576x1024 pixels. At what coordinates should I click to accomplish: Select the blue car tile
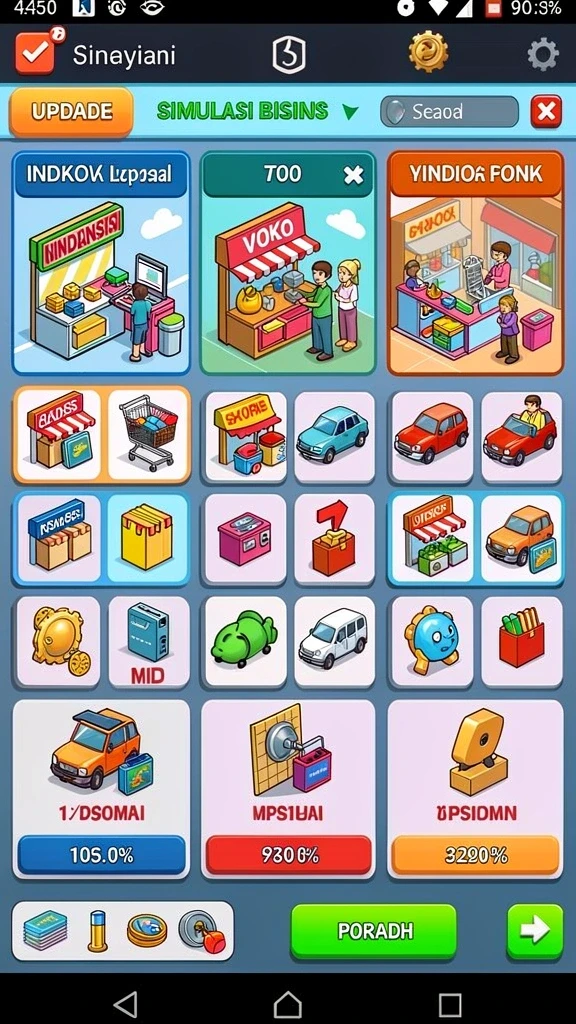[334, 436]
